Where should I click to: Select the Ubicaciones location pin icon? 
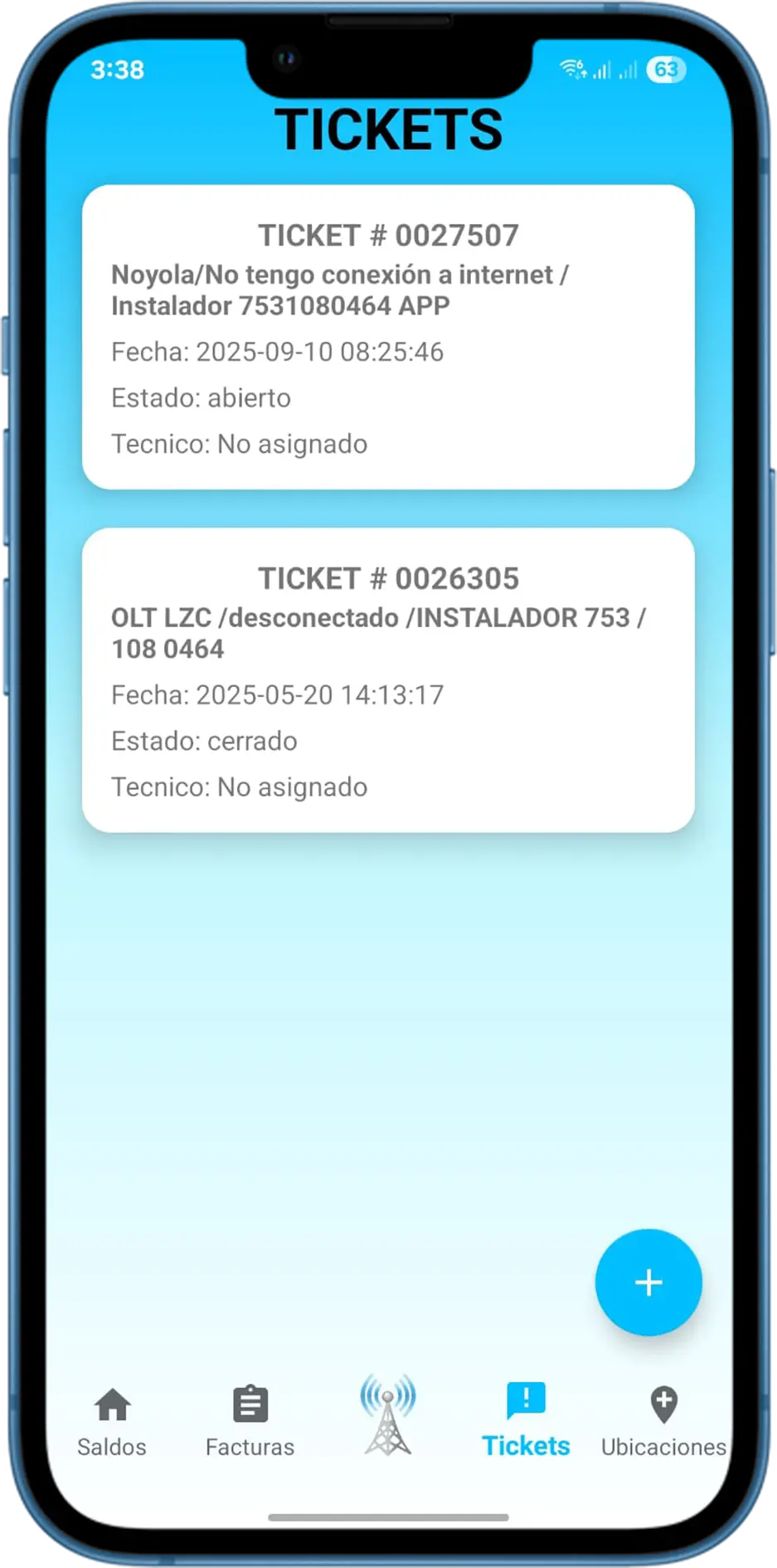(663, 1400)
